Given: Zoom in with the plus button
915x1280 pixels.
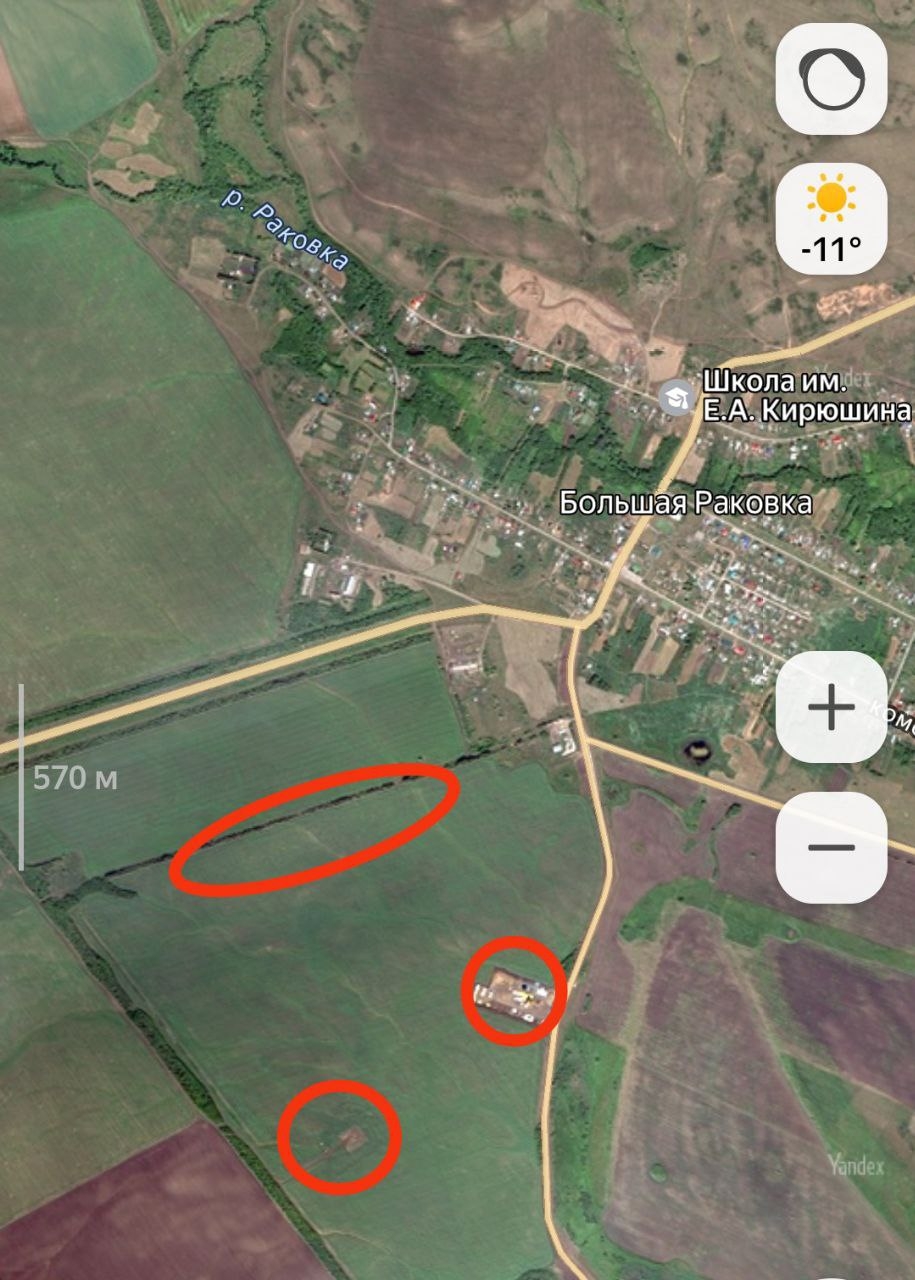Looking at the screenshot, I should coord(831,708).
